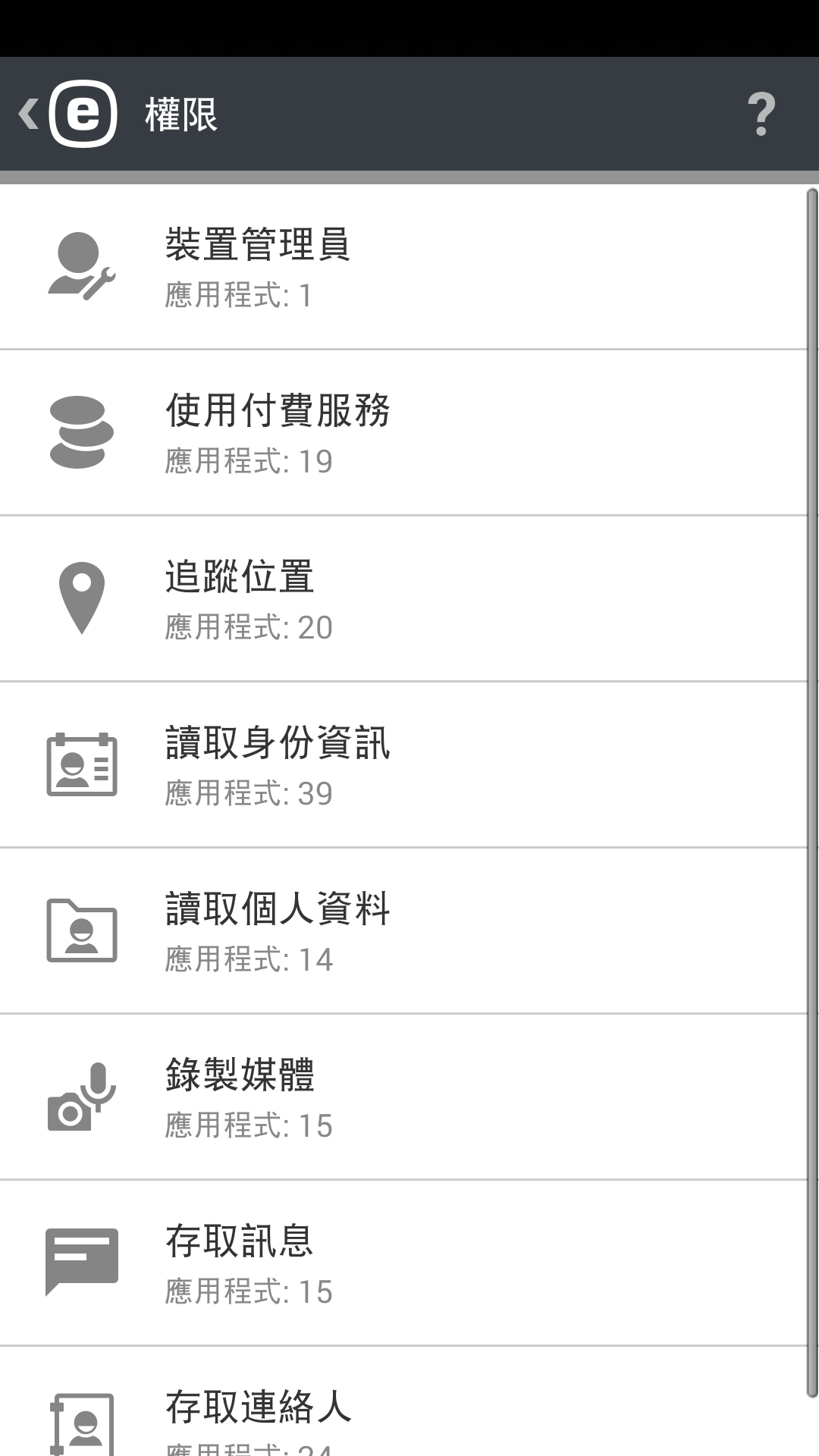Screen dimensions: 819x1456
Task: Go back via the ESET logo arrow
Action: [x=68, y=115]
